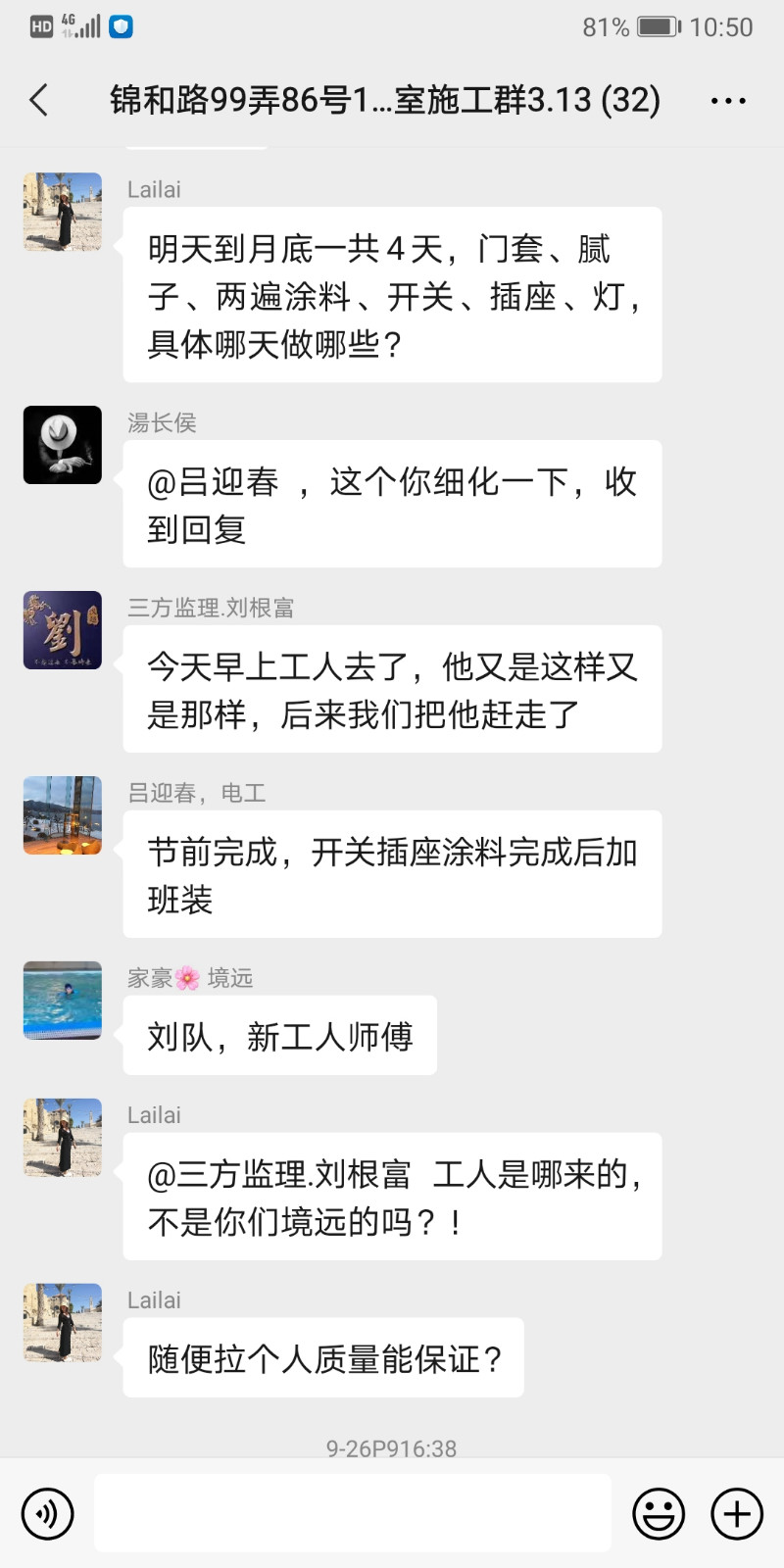Go back from the group chat
Screen dimensions: 784x1568
[39, 100]
